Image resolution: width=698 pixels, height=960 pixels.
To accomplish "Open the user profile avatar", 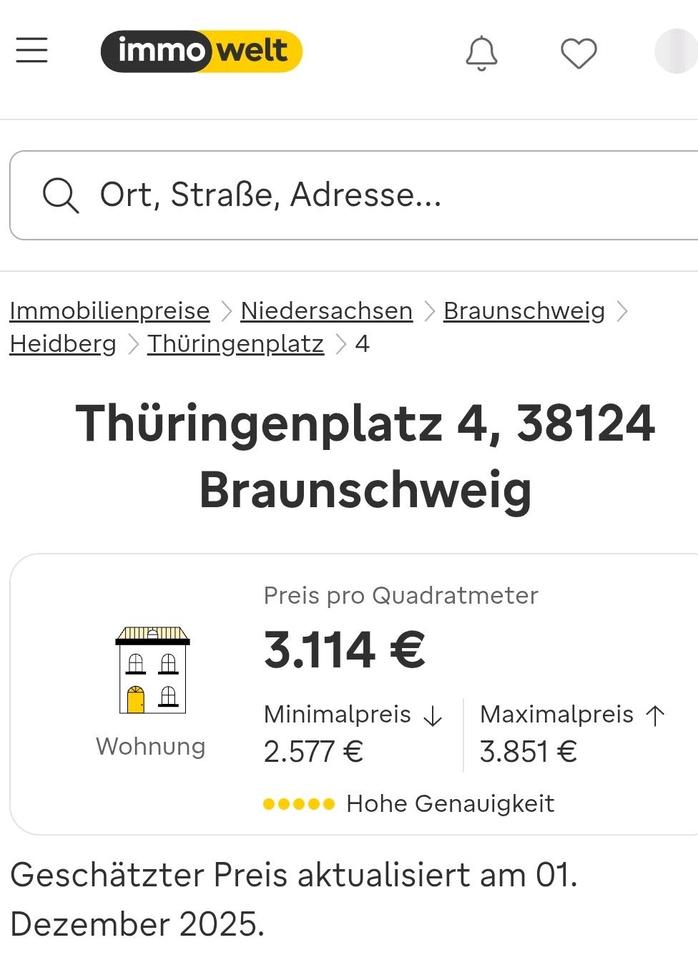I will 676,52.
